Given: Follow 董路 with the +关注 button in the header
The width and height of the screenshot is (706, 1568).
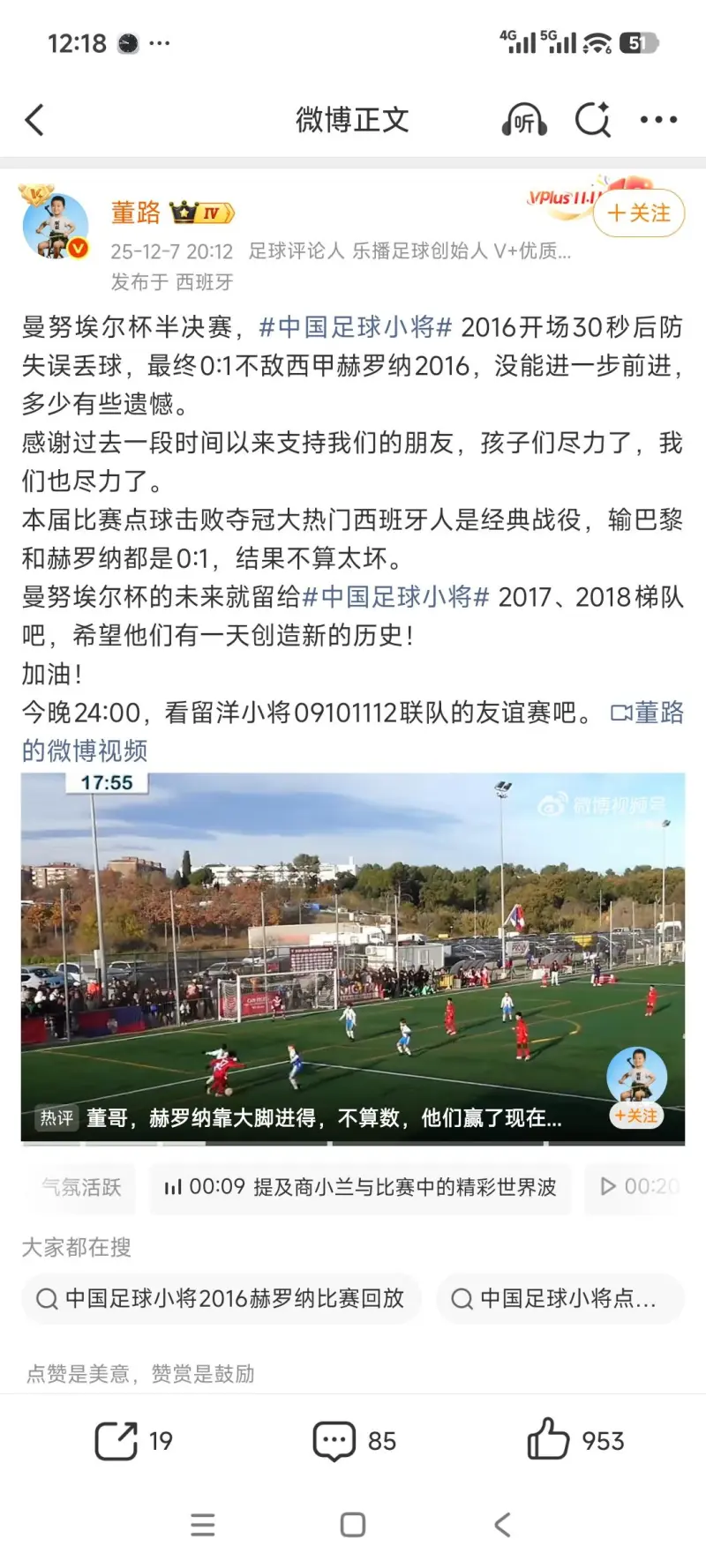Looking at the screenshot, I should 639,213.
